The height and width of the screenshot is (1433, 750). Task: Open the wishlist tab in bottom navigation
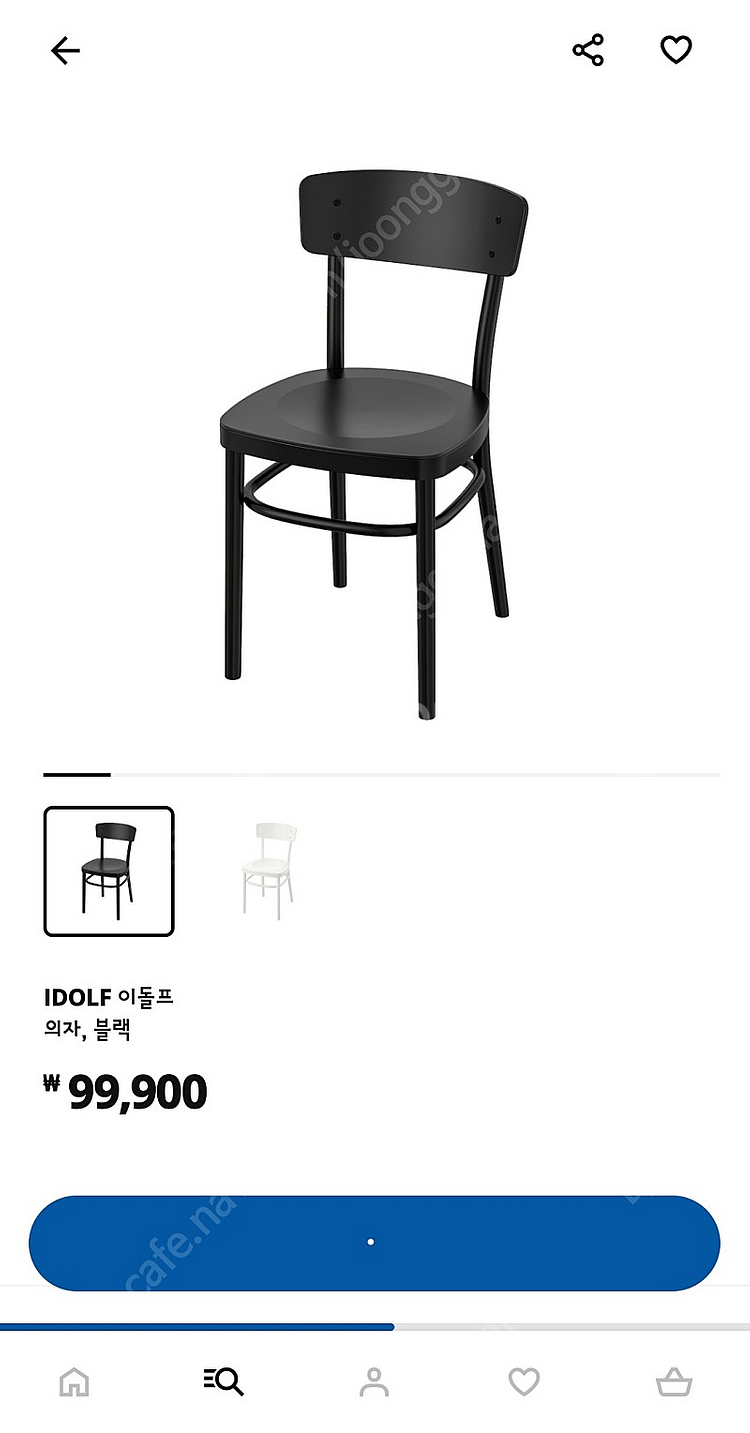coord(523,1382)
